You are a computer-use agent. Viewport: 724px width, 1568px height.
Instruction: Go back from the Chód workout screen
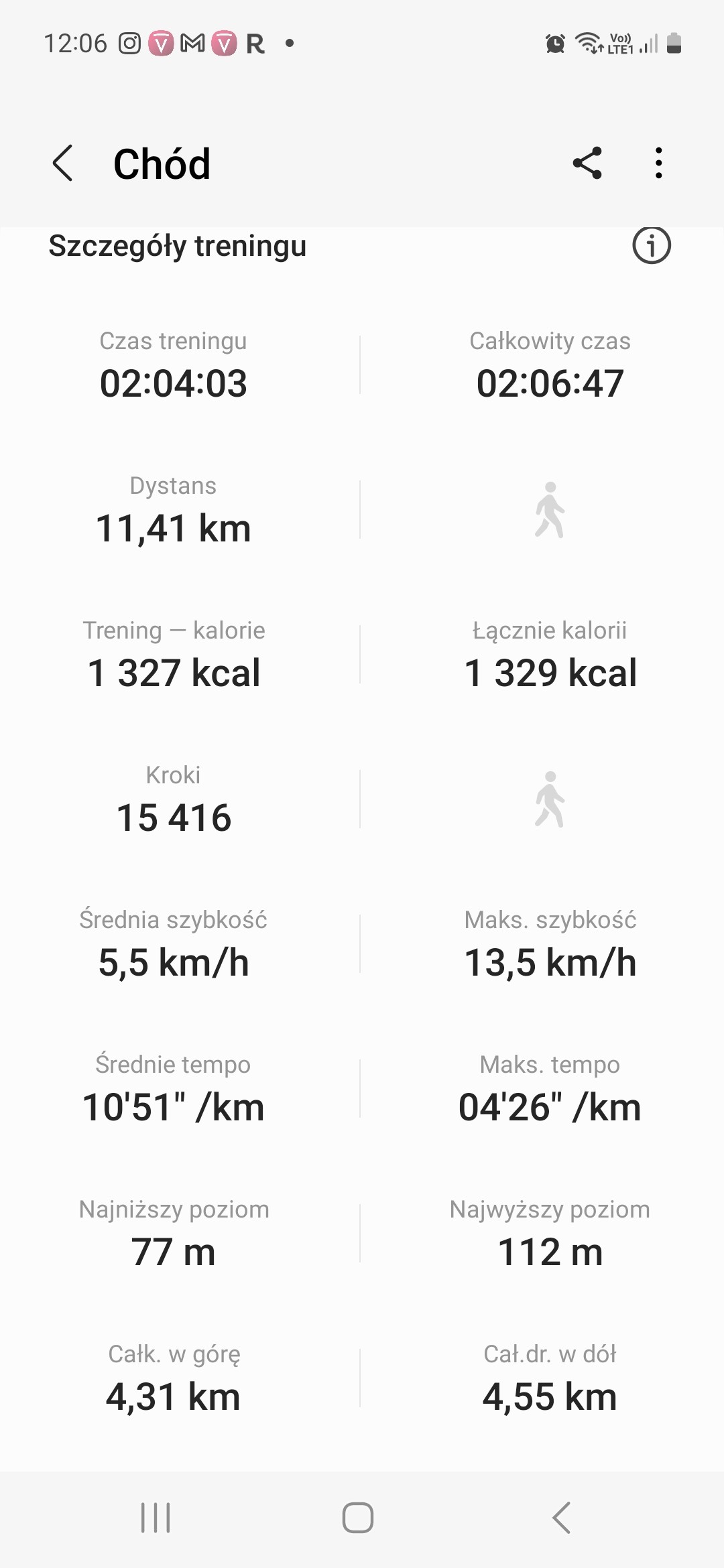click(x=62, y=163)
